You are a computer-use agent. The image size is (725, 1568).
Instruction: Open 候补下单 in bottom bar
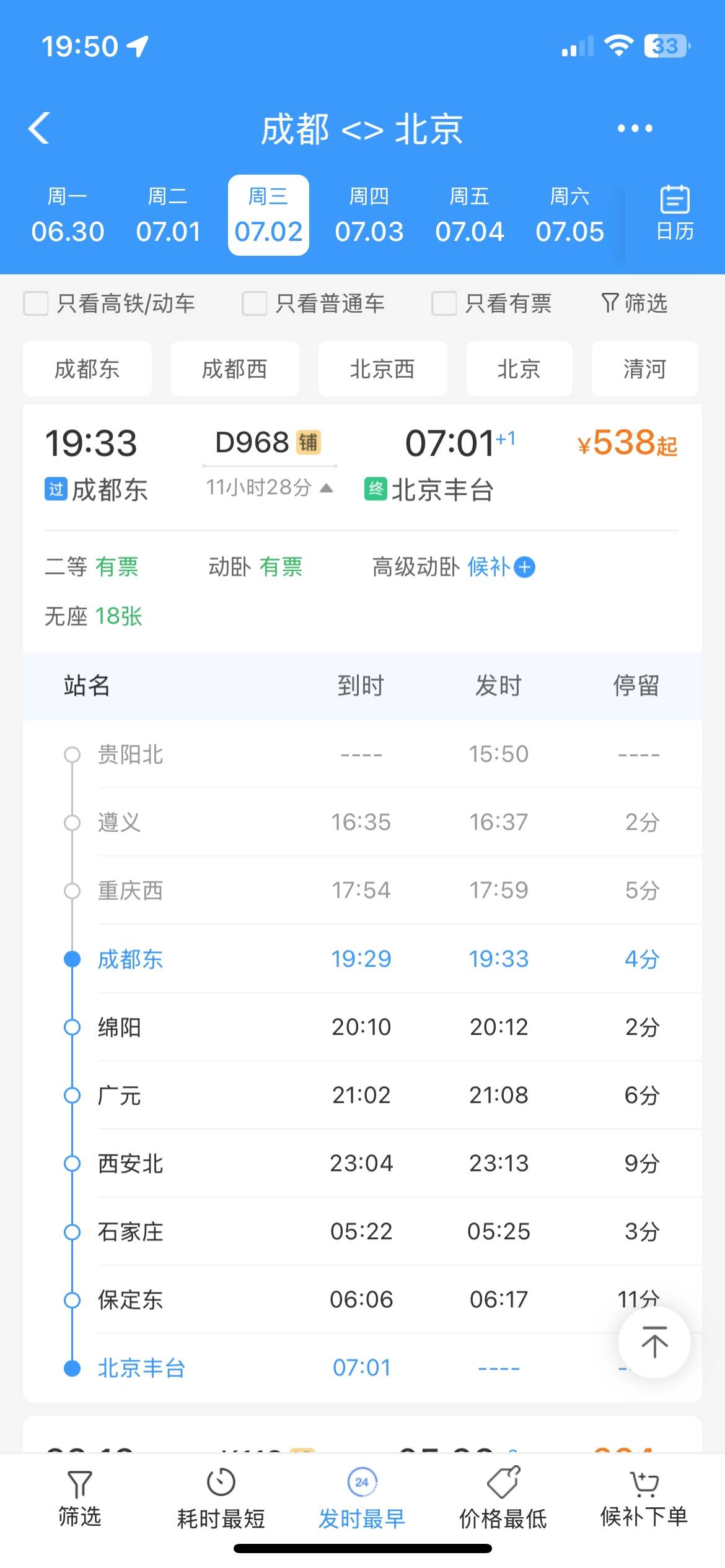(644, 1499)
